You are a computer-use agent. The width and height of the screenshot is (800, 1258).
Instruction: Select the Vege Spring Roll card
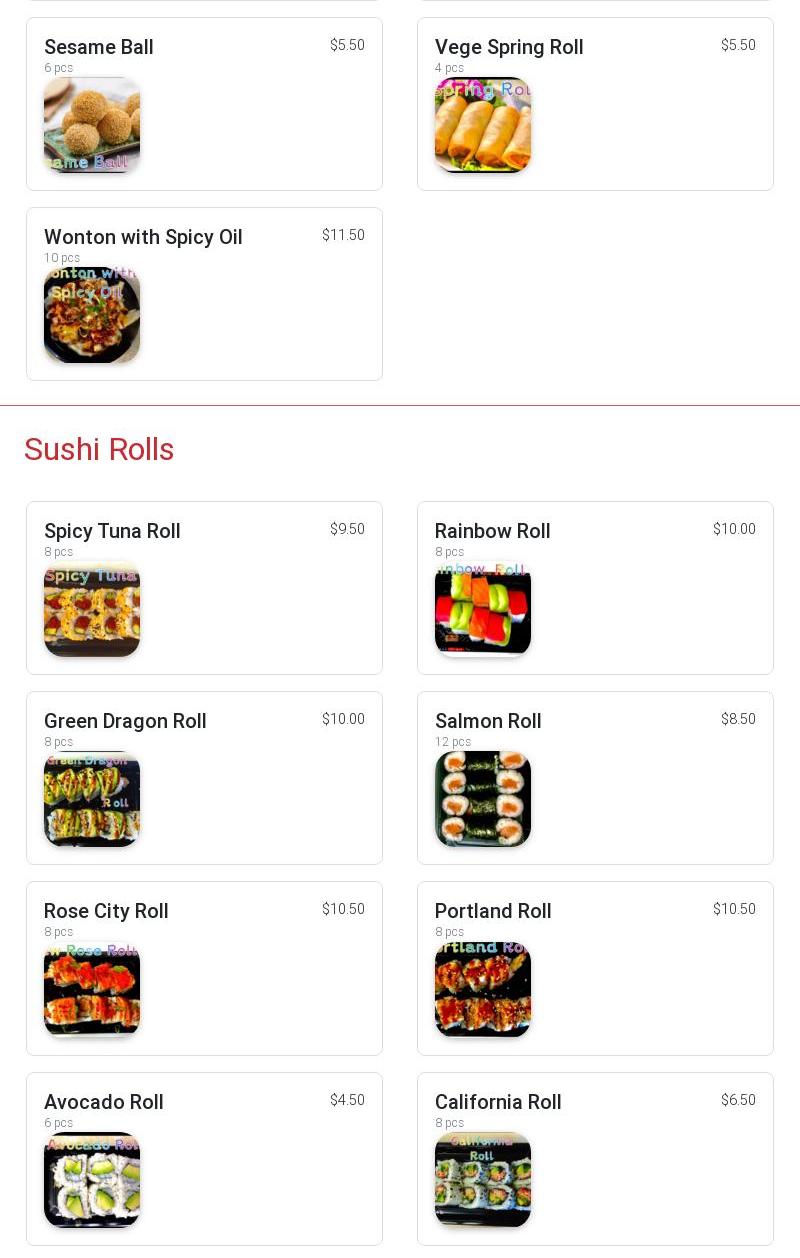click(595, 104)
